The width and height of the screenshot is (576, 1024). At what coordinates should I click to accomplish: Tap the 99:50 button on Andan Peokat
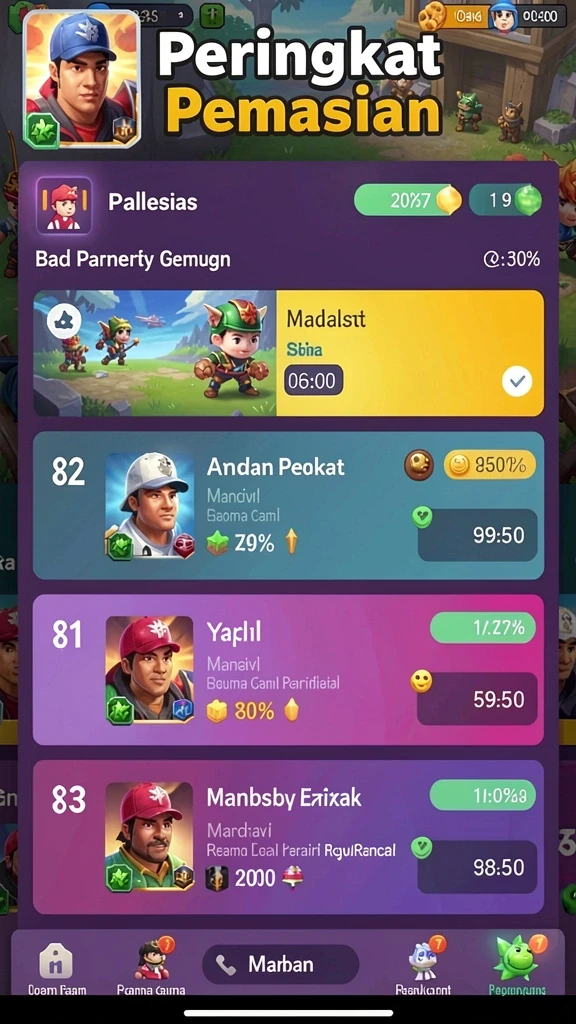click(x=477, y=536)
